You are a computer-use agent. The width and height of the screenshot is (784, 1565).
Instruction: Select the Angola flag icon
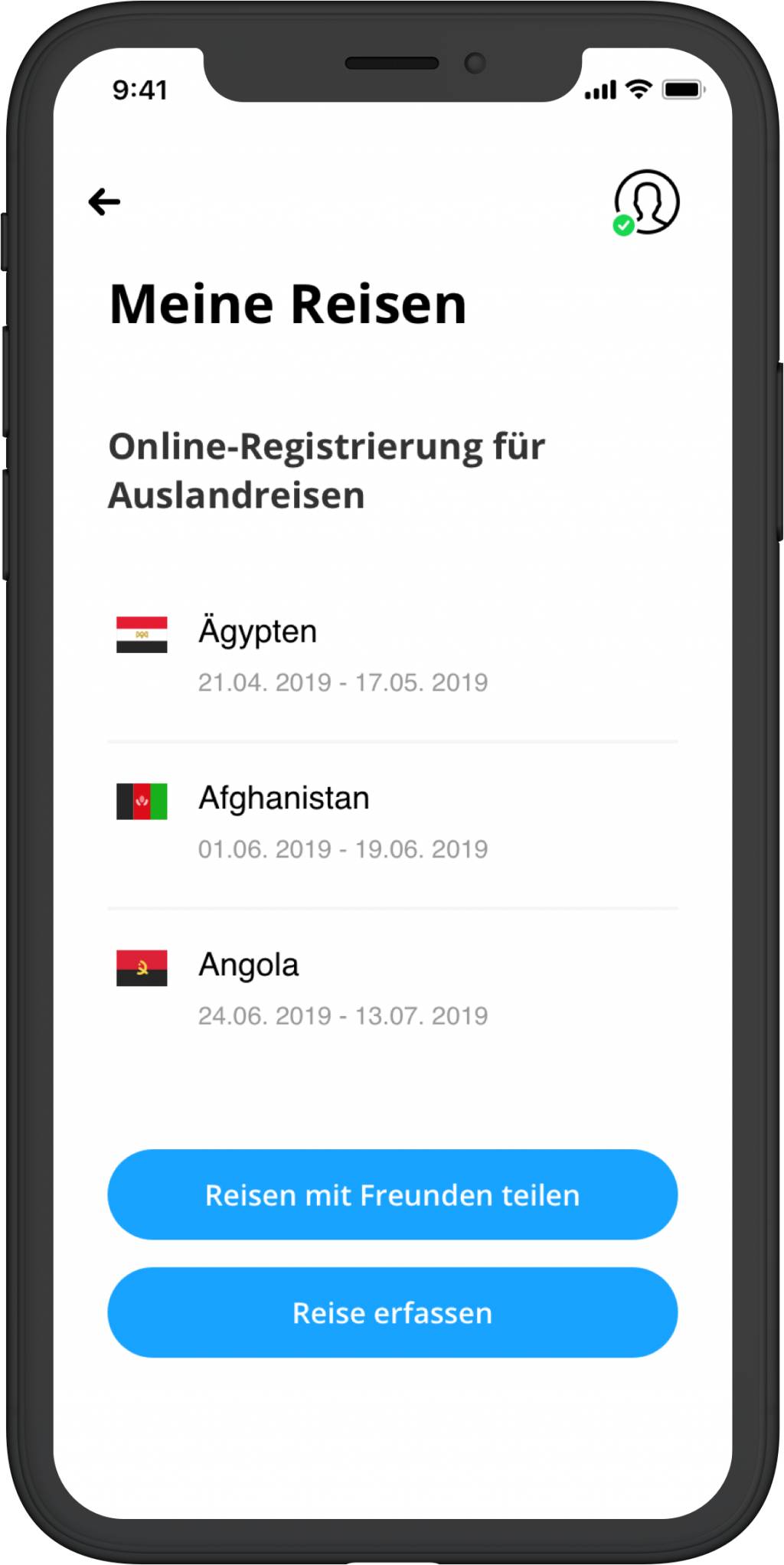(x=142, y=969)
